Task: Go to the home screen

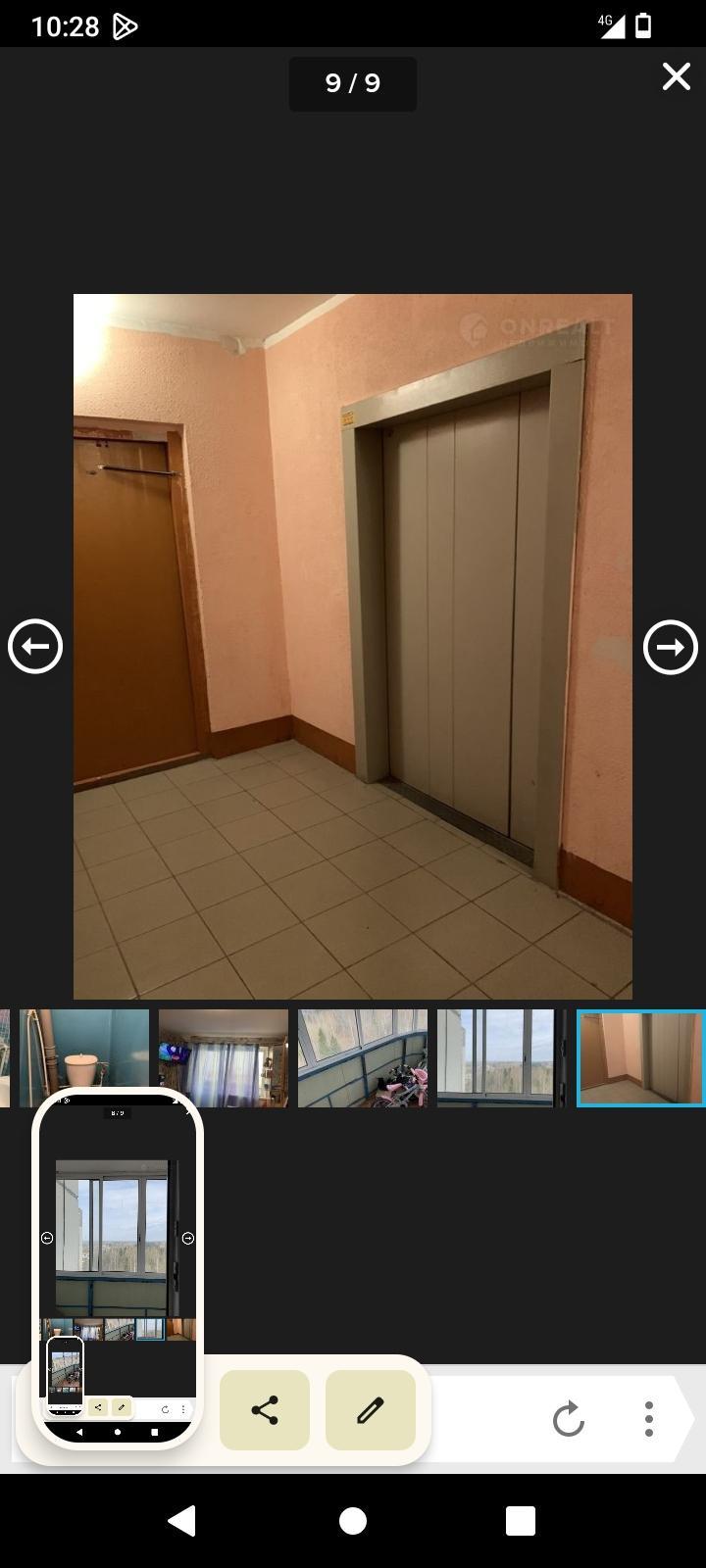Action: point(353,1521)
